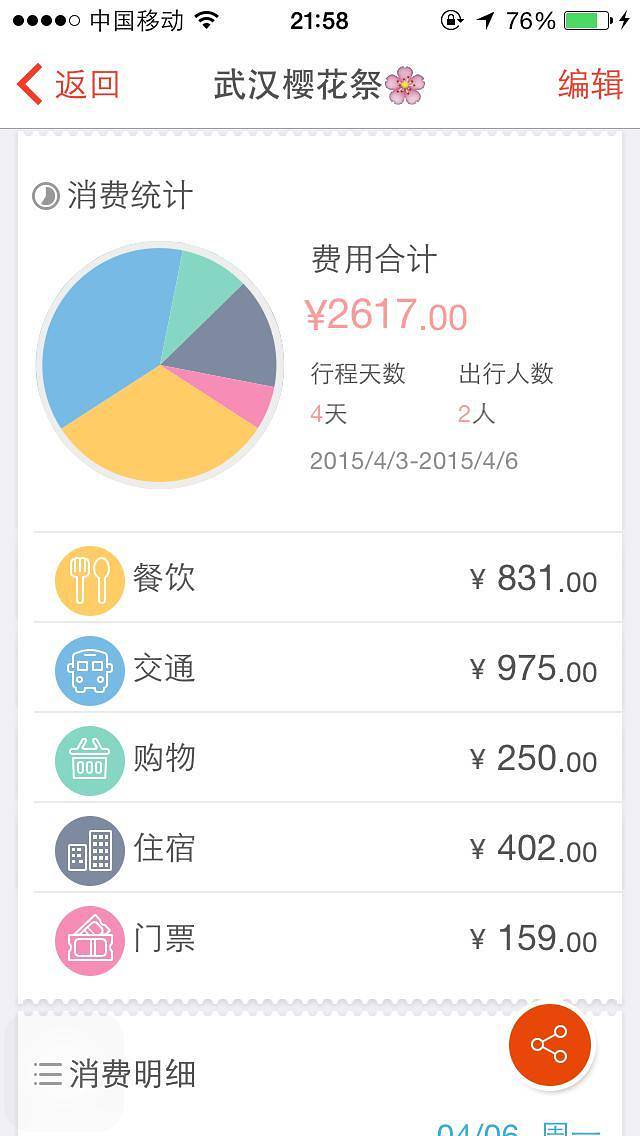Viewport: 640px width, 1136px height.
Task: Show 门票 ticket expenses
Action: tap(327, 939)
